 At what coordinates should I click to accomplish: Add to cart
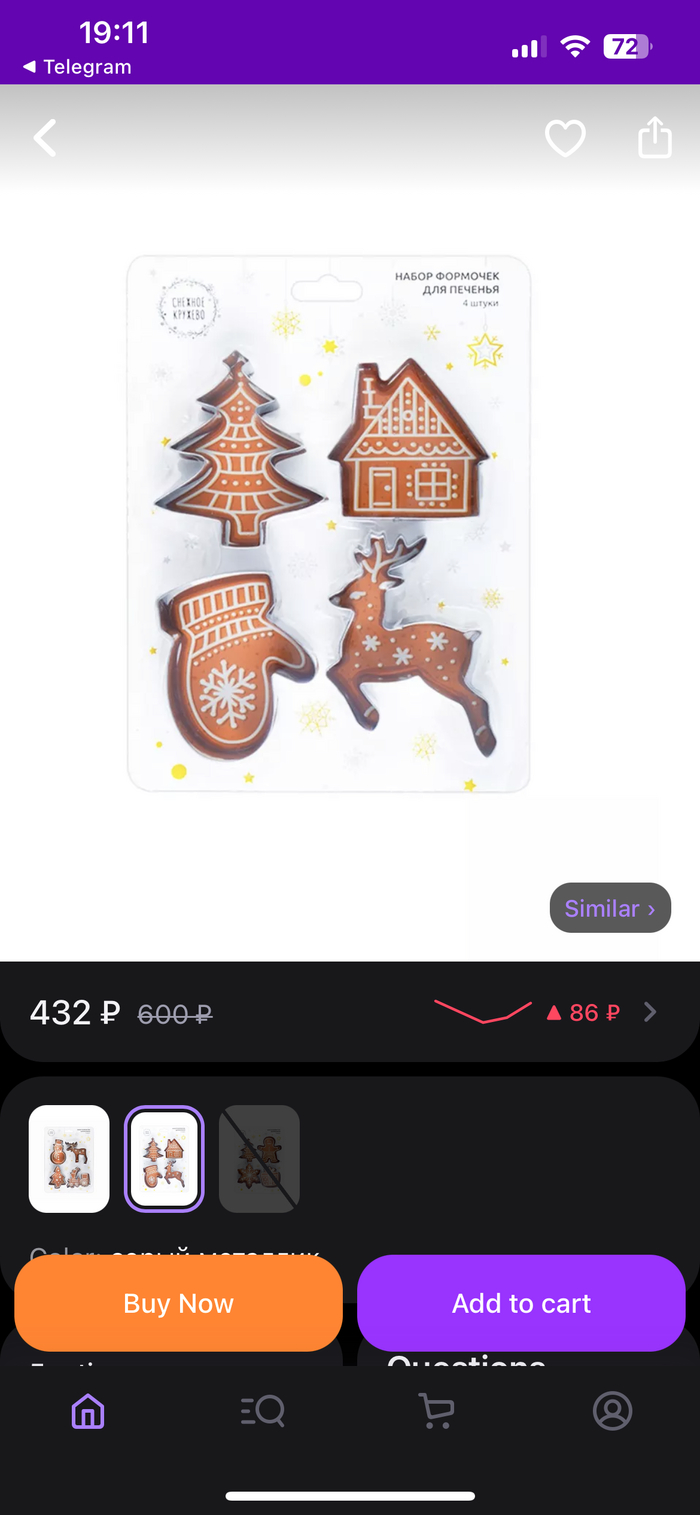click(521, 1303)
